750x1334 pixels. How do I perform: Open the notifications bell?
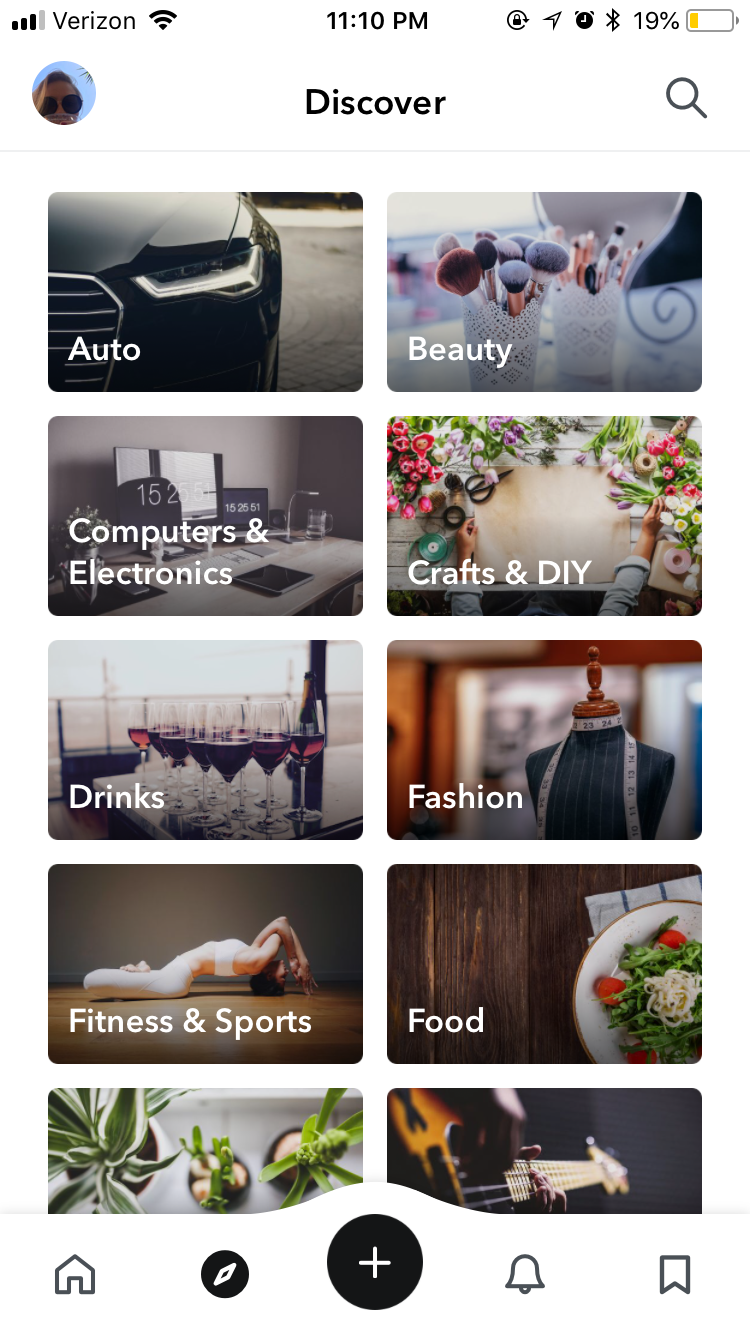[x=524, y=1274]
